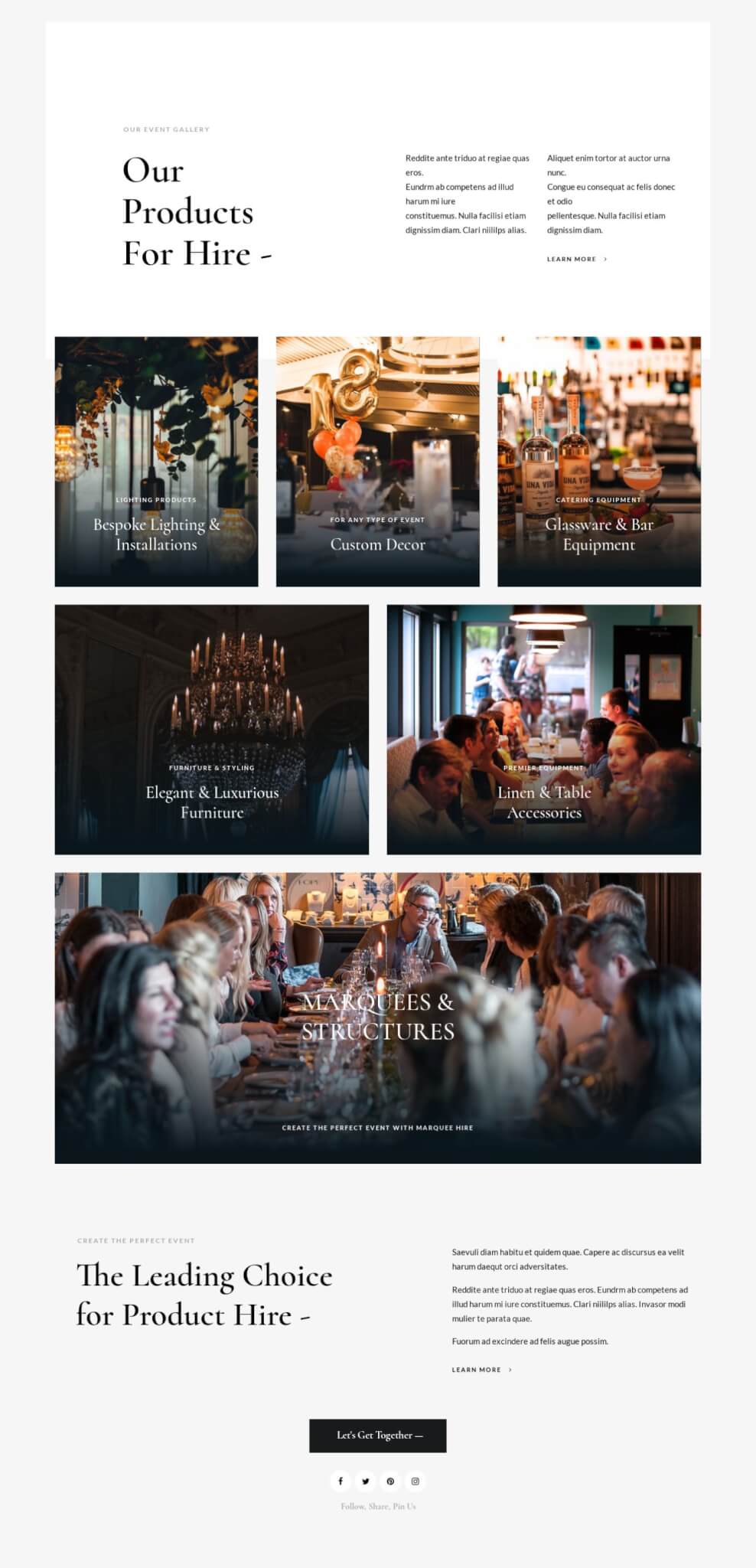The image size is (756, 1568).
Task: Open the Twitter social icon
Action: tap(366, 1481)
